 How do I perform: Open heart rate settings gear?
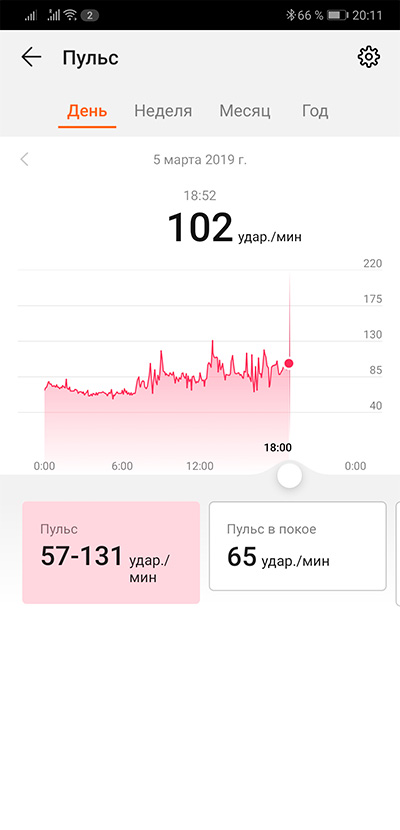click(369, 57)
